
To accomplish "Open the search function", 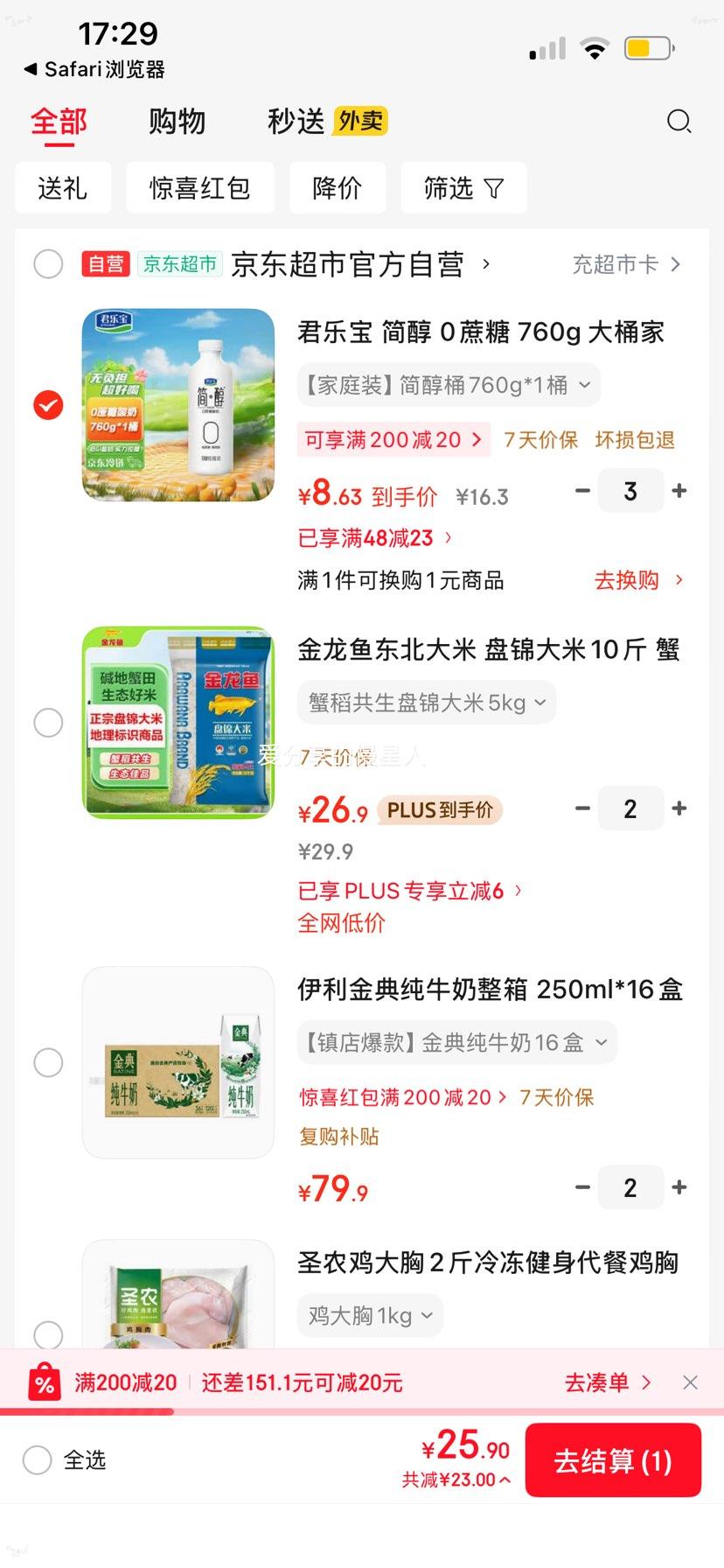I will click(679, 122).
